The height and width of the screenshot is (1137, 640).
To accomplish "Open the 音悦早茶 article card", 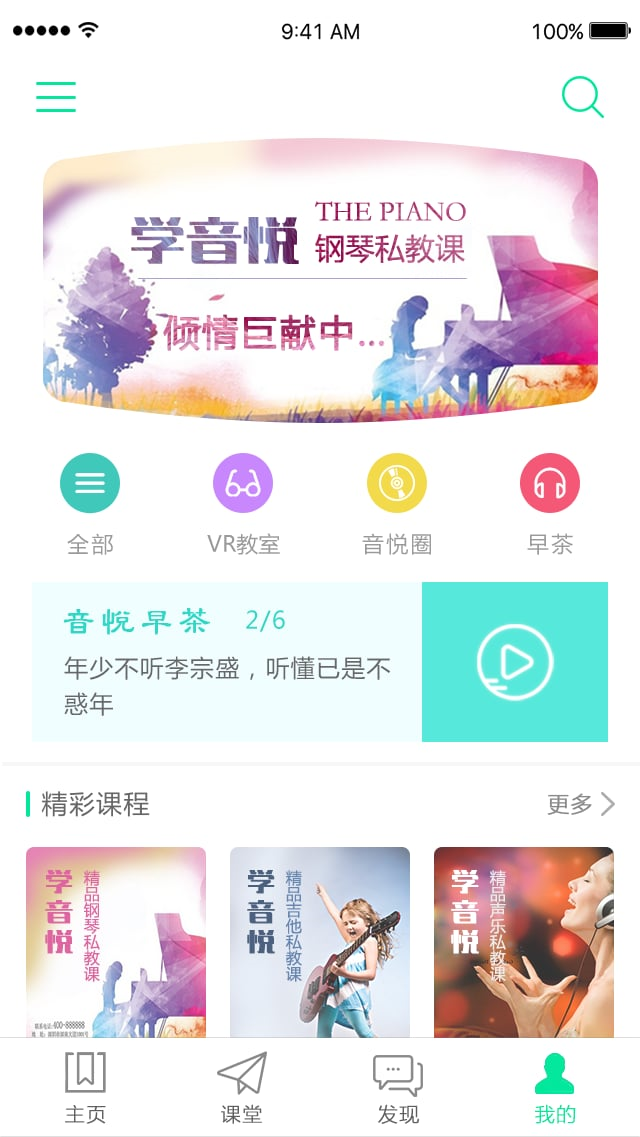I will (227, 661).
